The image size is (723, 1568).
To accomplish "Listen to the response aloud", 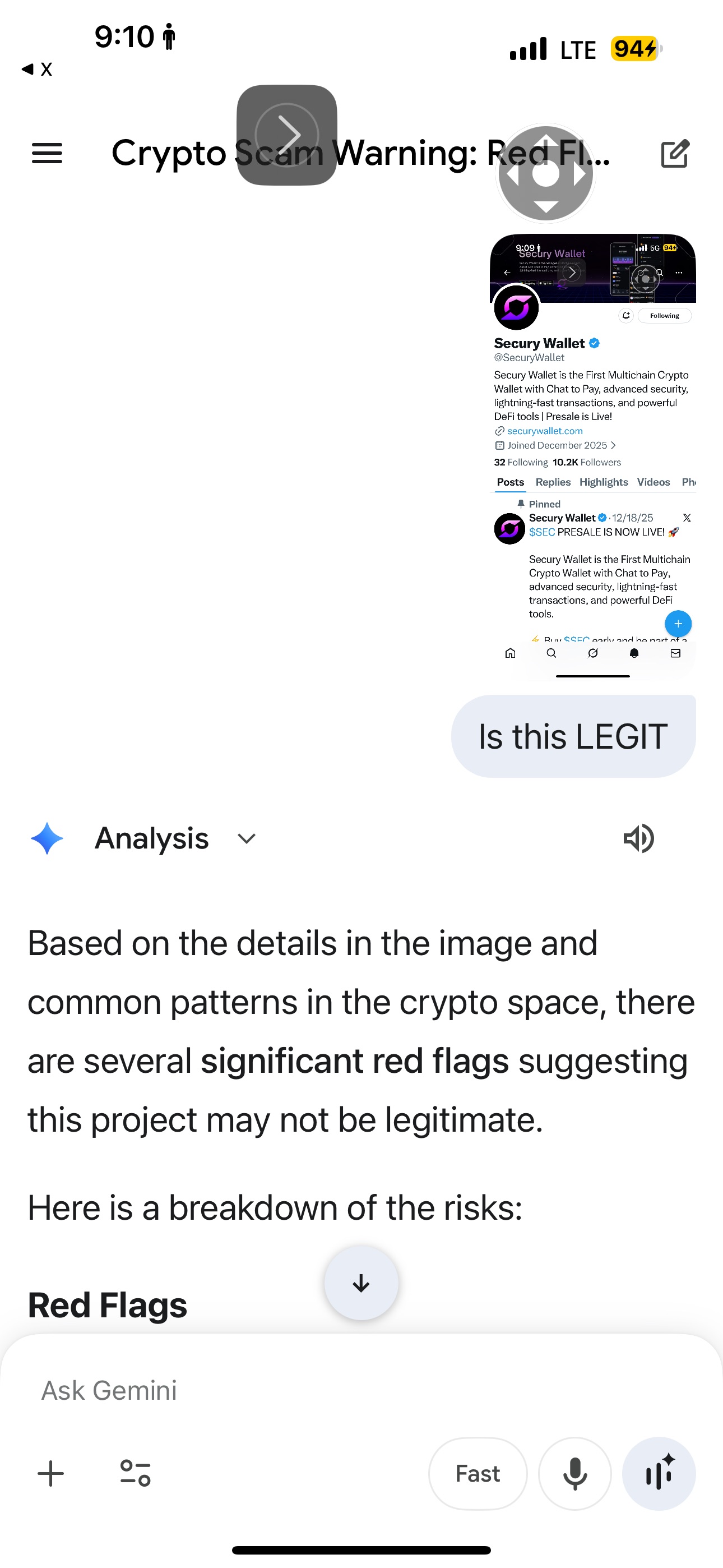I will [638, 839].
